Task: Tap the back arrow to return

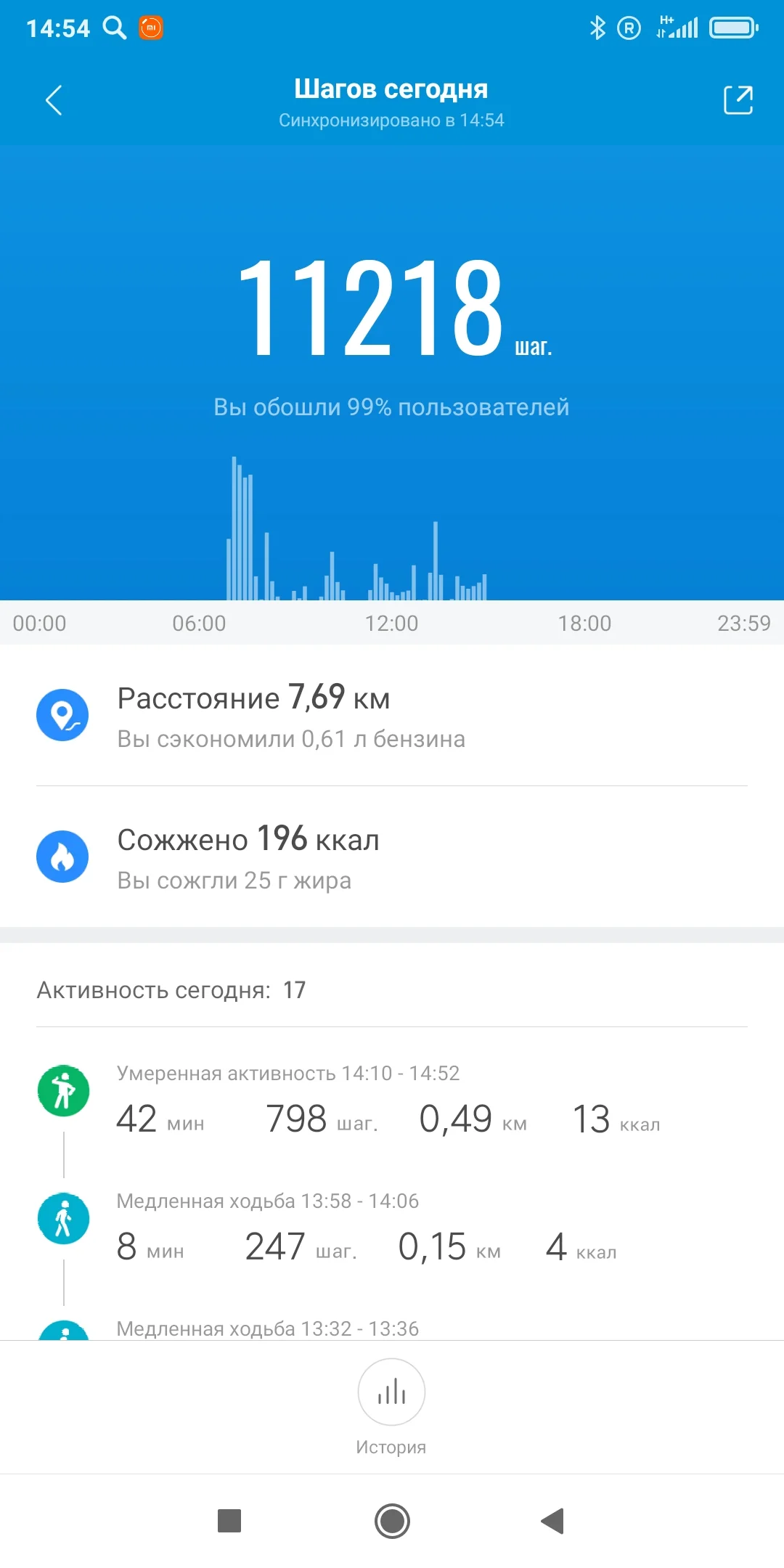Action: 54,100
